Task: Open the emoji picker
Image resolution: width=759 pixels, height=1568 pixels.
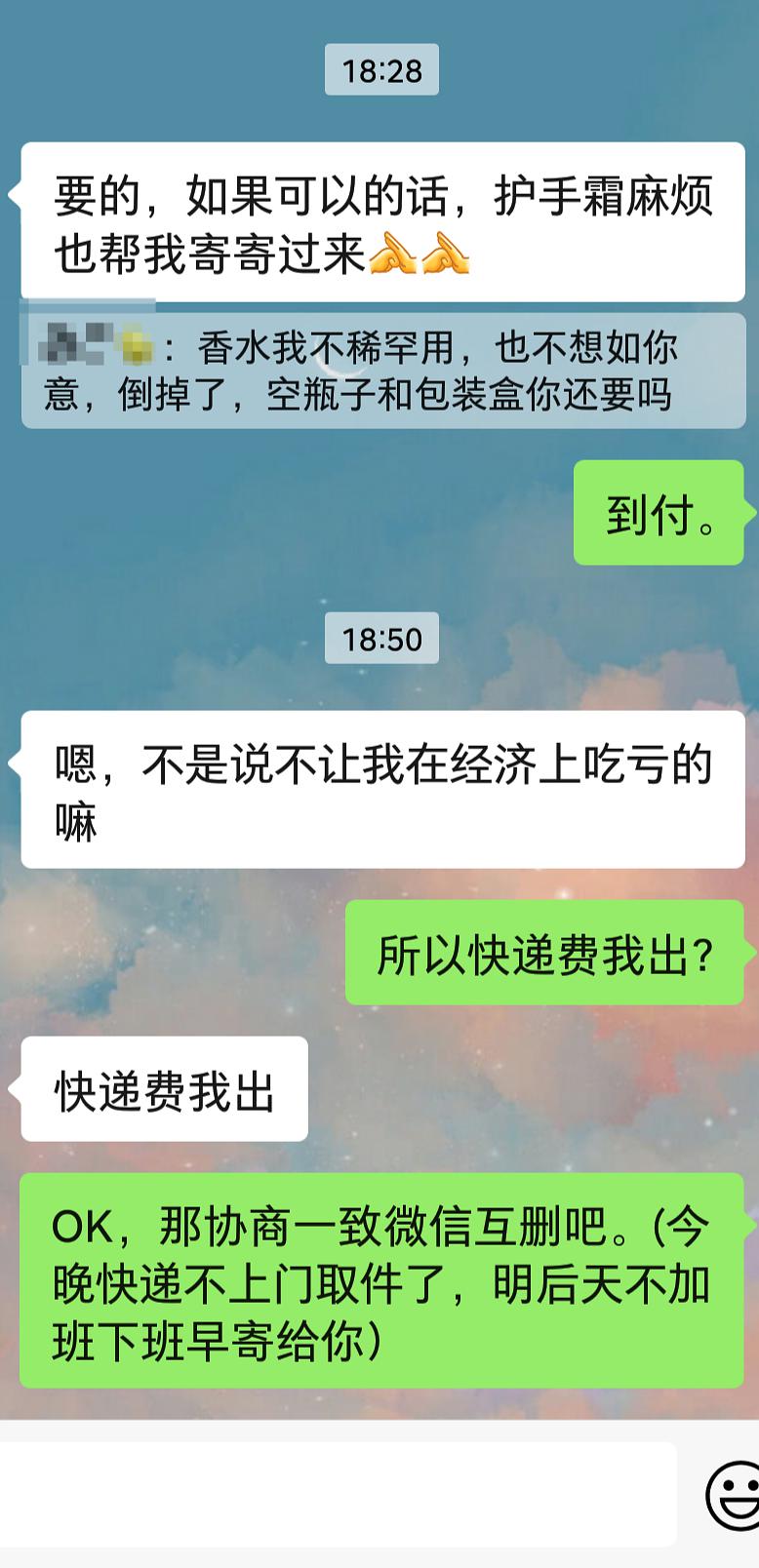Action: pos(733,1495)
